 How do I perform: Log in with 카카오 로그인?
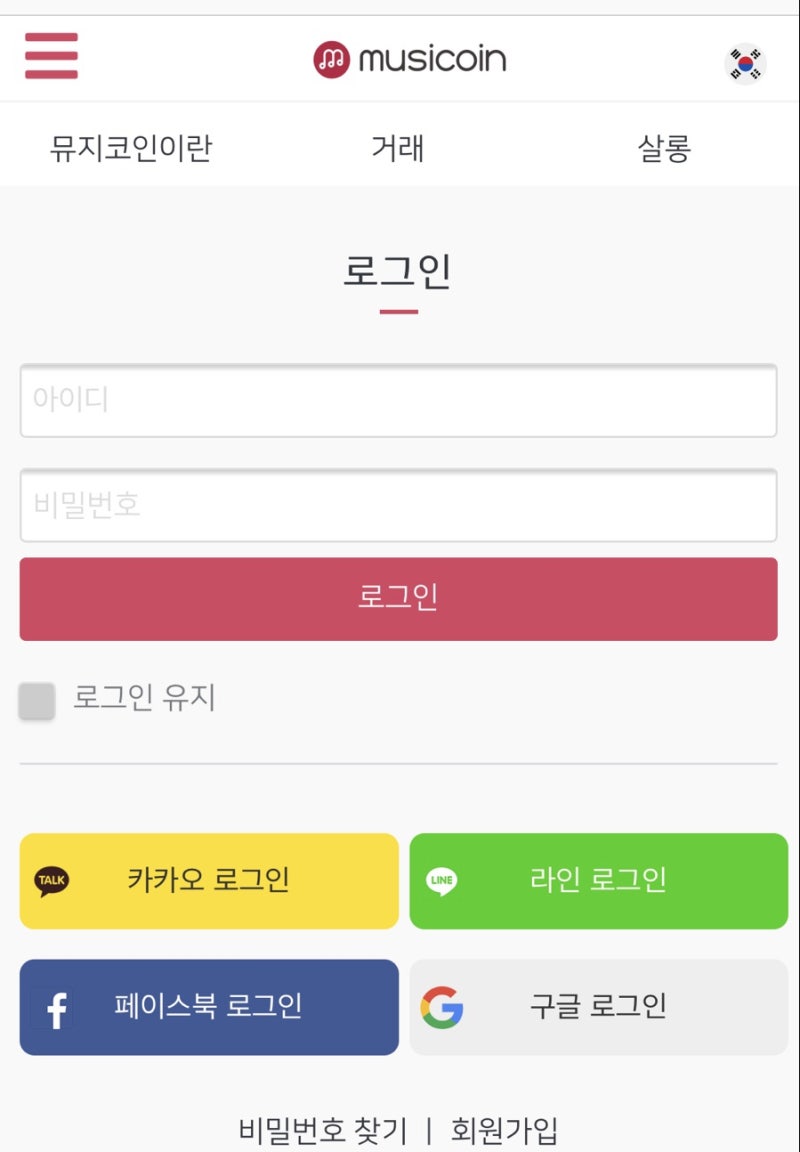coord(208,880)
